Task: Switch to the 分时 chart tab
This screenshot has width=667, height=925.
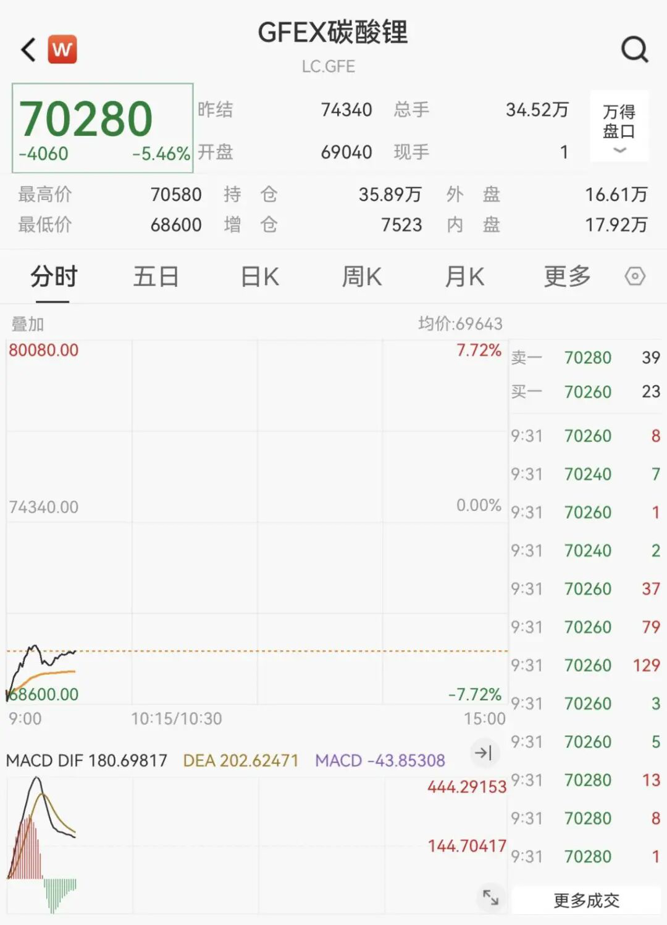Action: point(54,277)
